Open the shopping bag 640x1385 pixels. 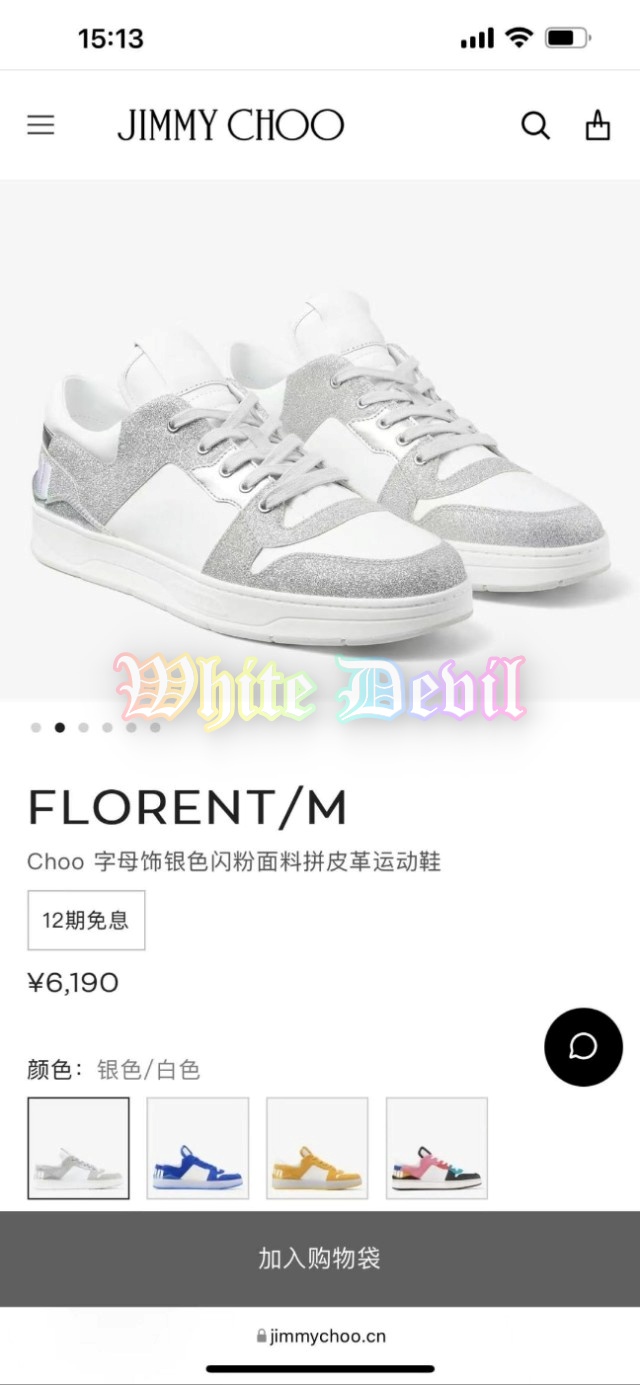click(x=597, y=126)
